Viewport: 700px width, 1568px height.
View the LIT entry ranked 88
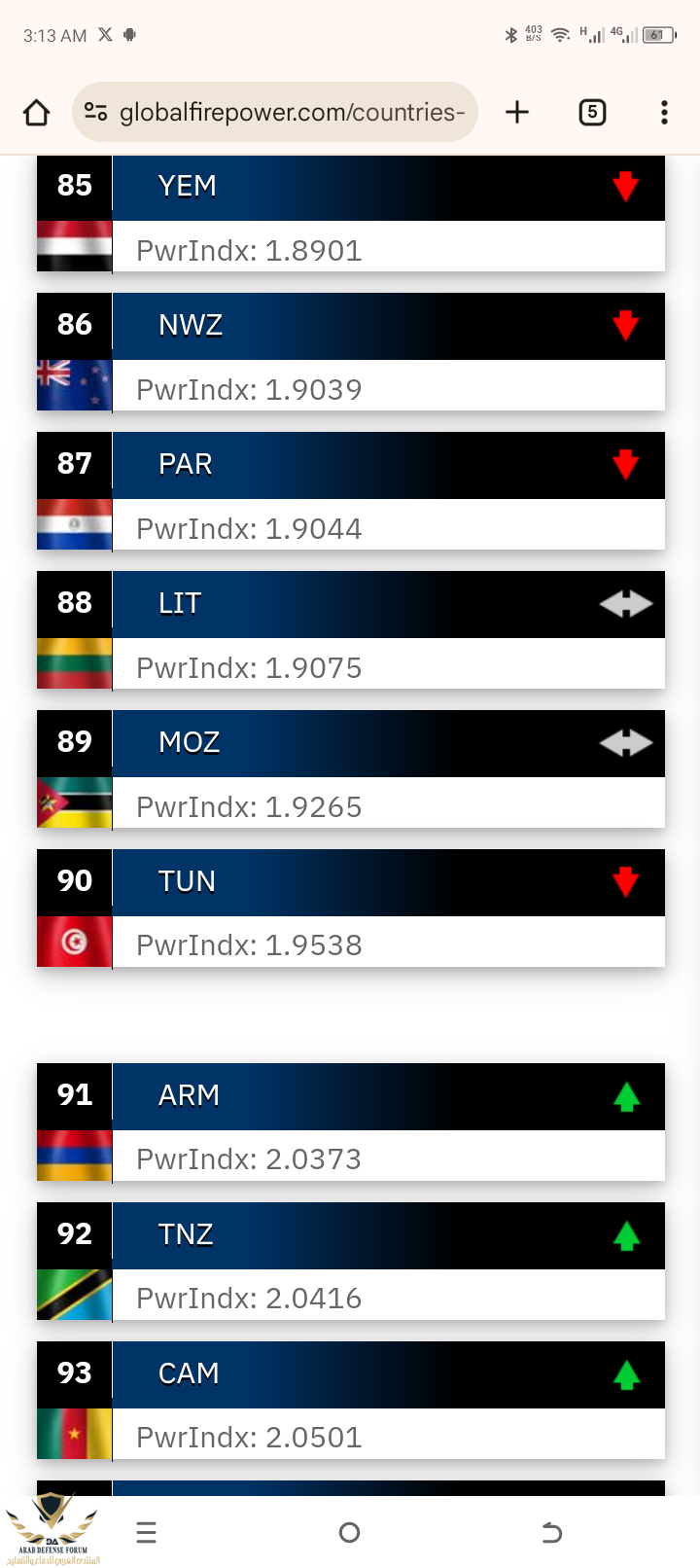tap(350, 630)
